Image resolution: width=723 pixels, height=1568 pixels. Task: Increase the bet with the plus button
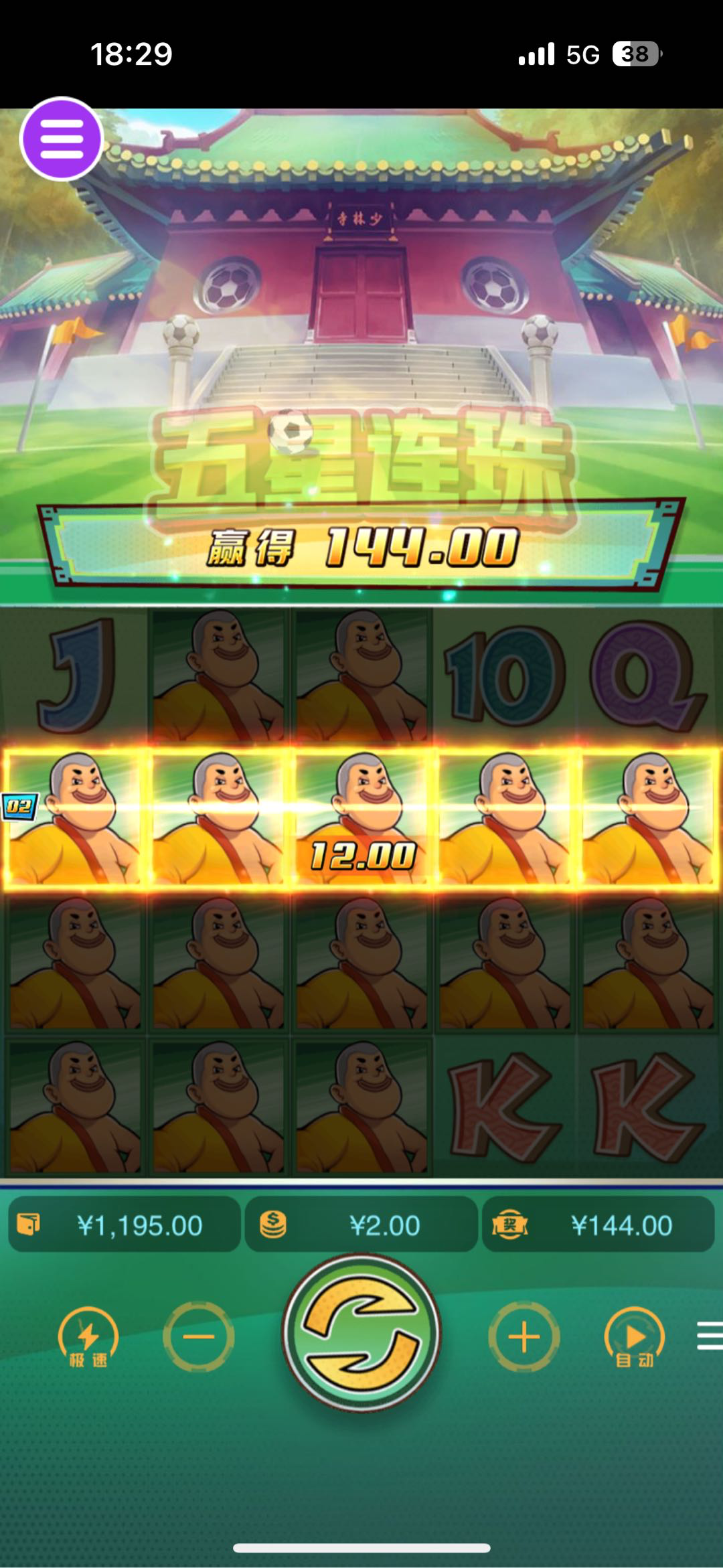[x=524, y=1337]
